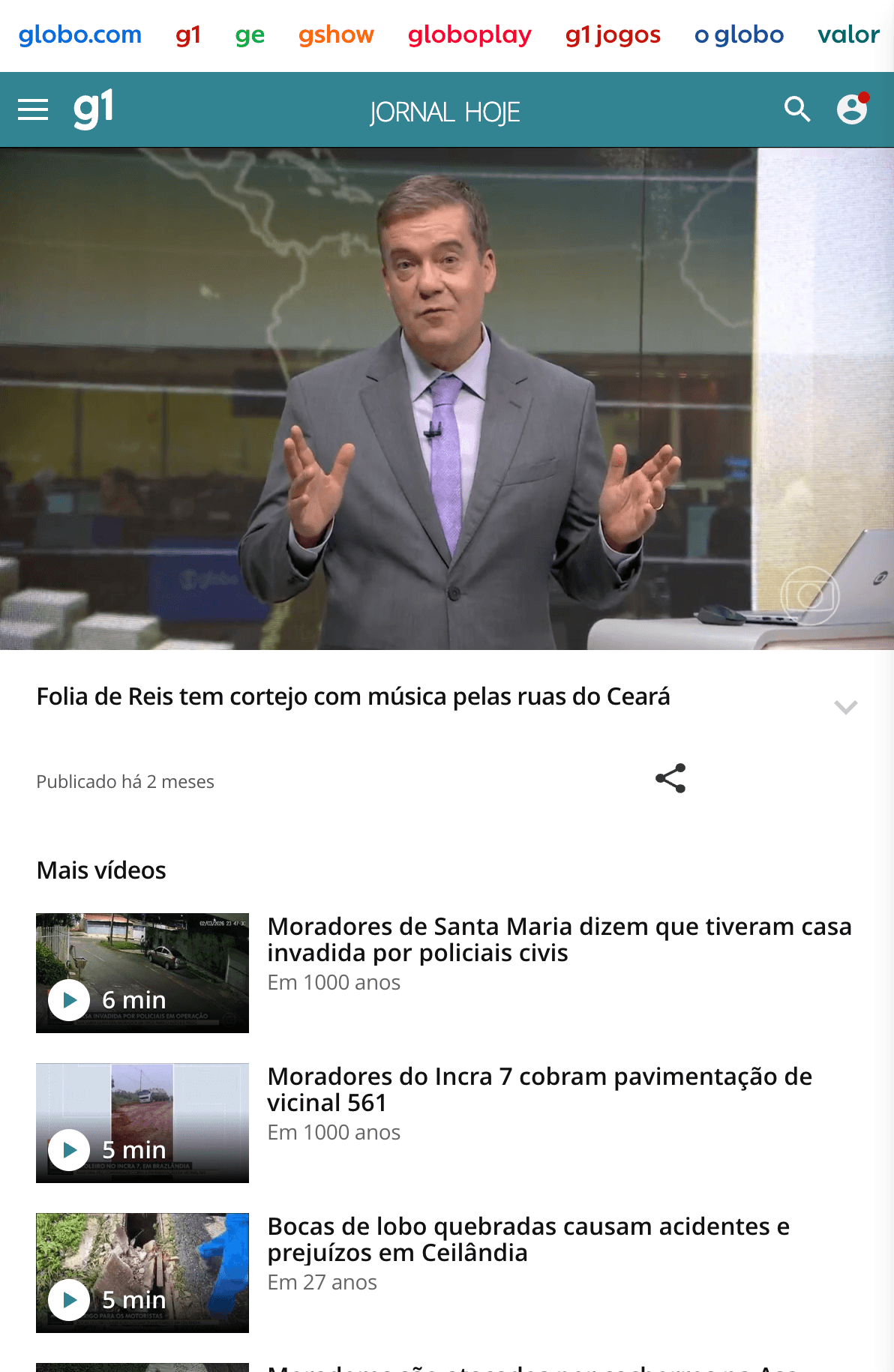Open the search tool
This screenshot has height=1372, width=894.
[x=797, y=109]
